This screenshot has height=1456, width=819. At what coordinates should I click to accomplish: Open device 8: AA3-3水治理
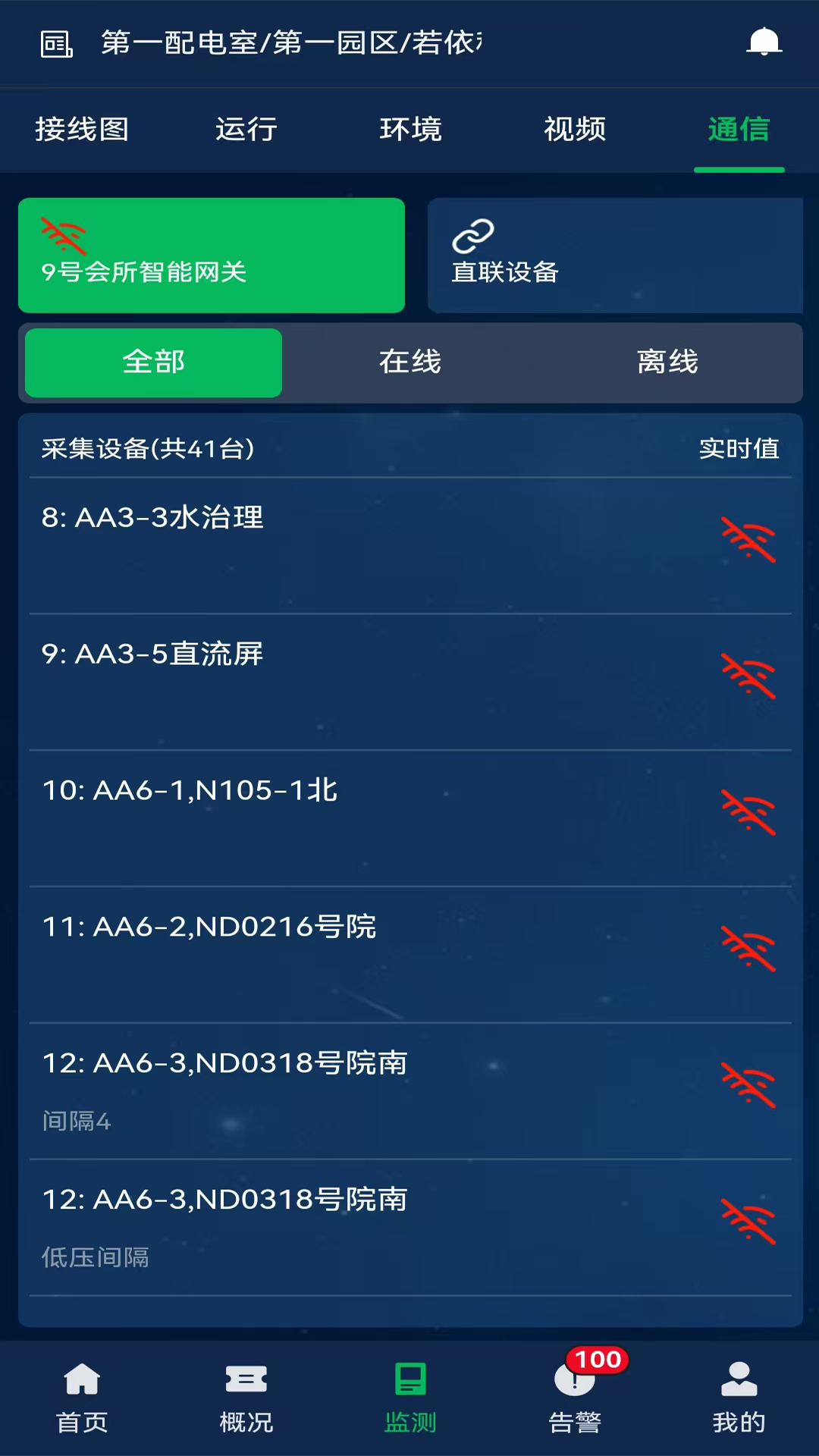[x=410, y=545]
